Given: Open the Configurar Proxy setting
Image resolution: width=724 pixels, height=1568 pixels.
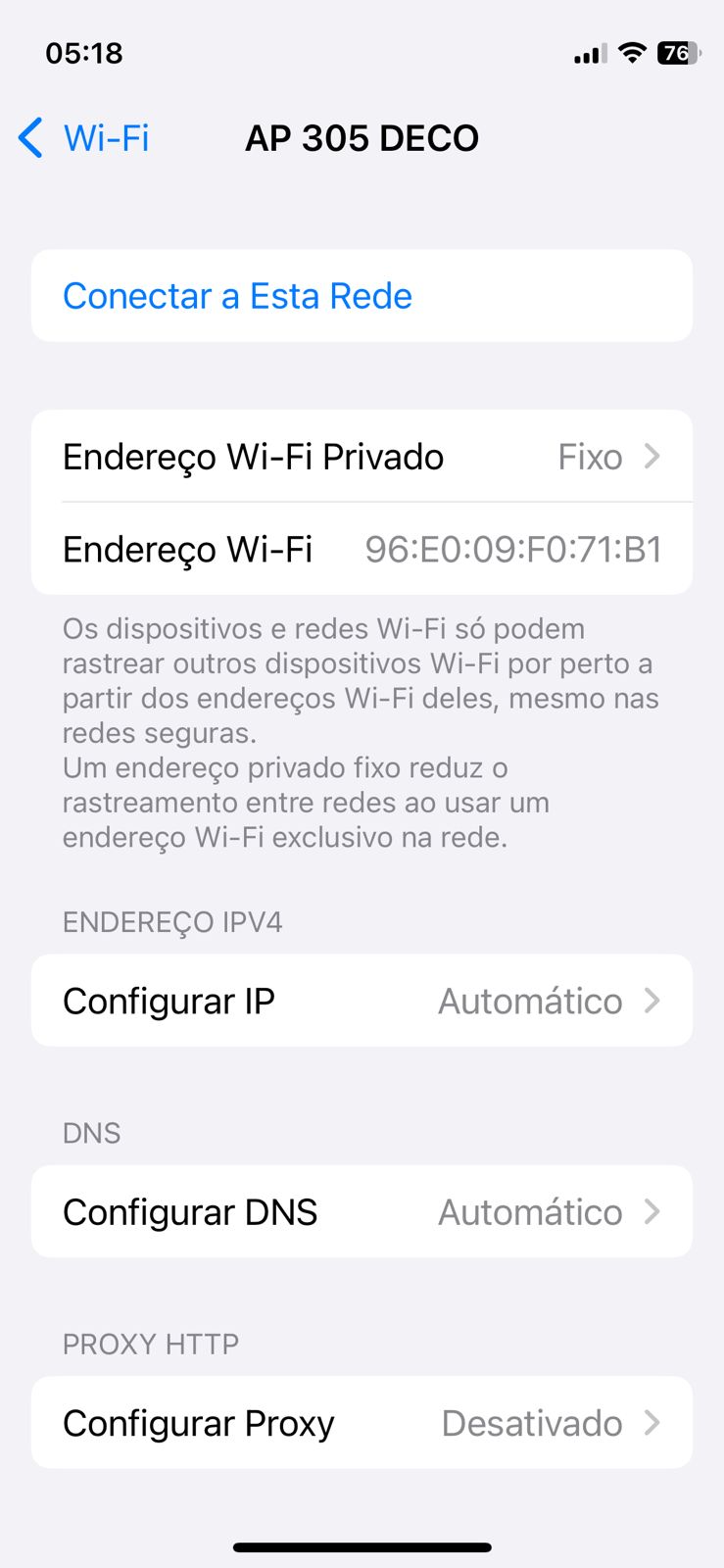Looking at the screenshot, I should 362,1423.
